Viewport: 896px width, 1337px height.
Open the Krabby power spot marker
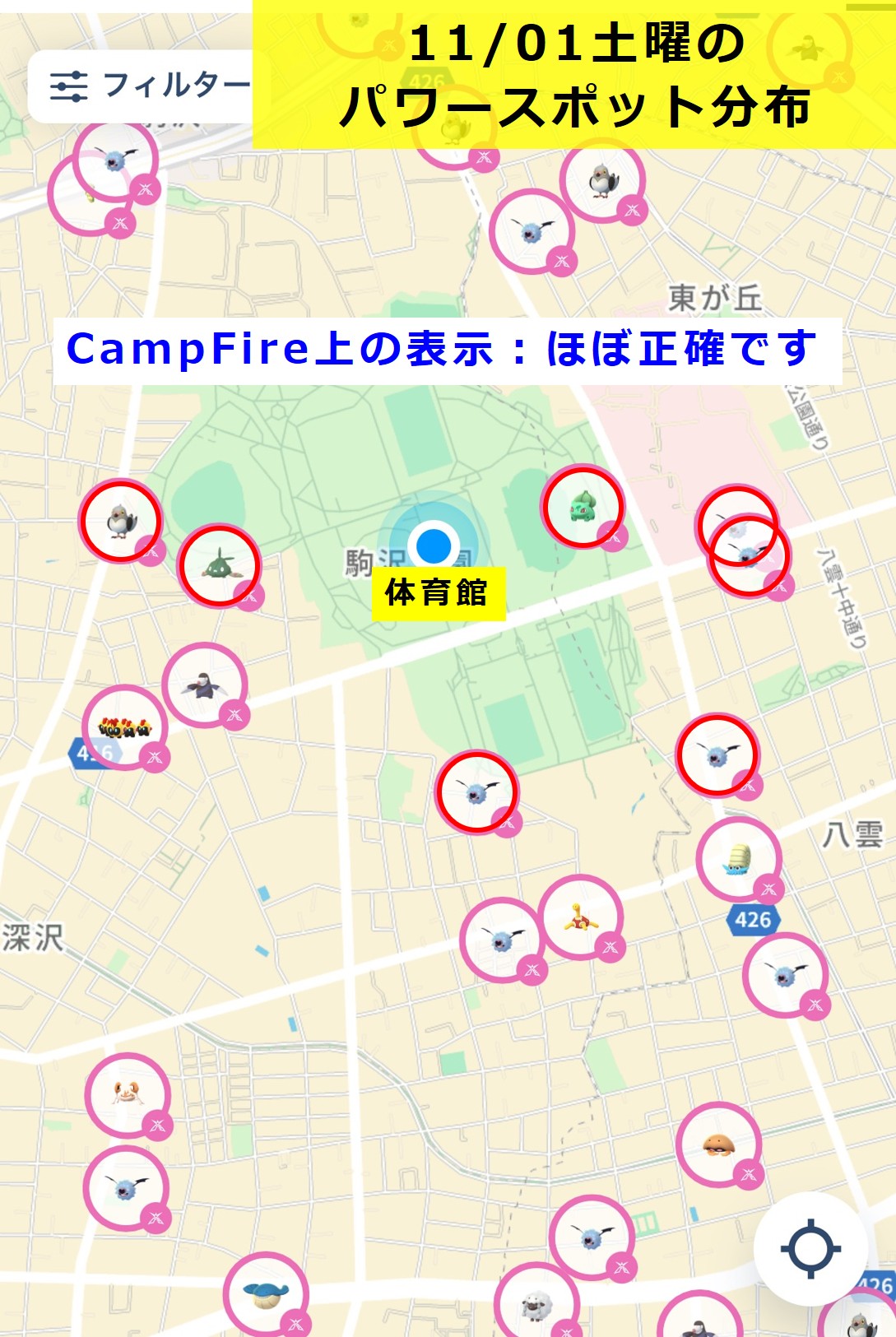[x=128, y=1095]
